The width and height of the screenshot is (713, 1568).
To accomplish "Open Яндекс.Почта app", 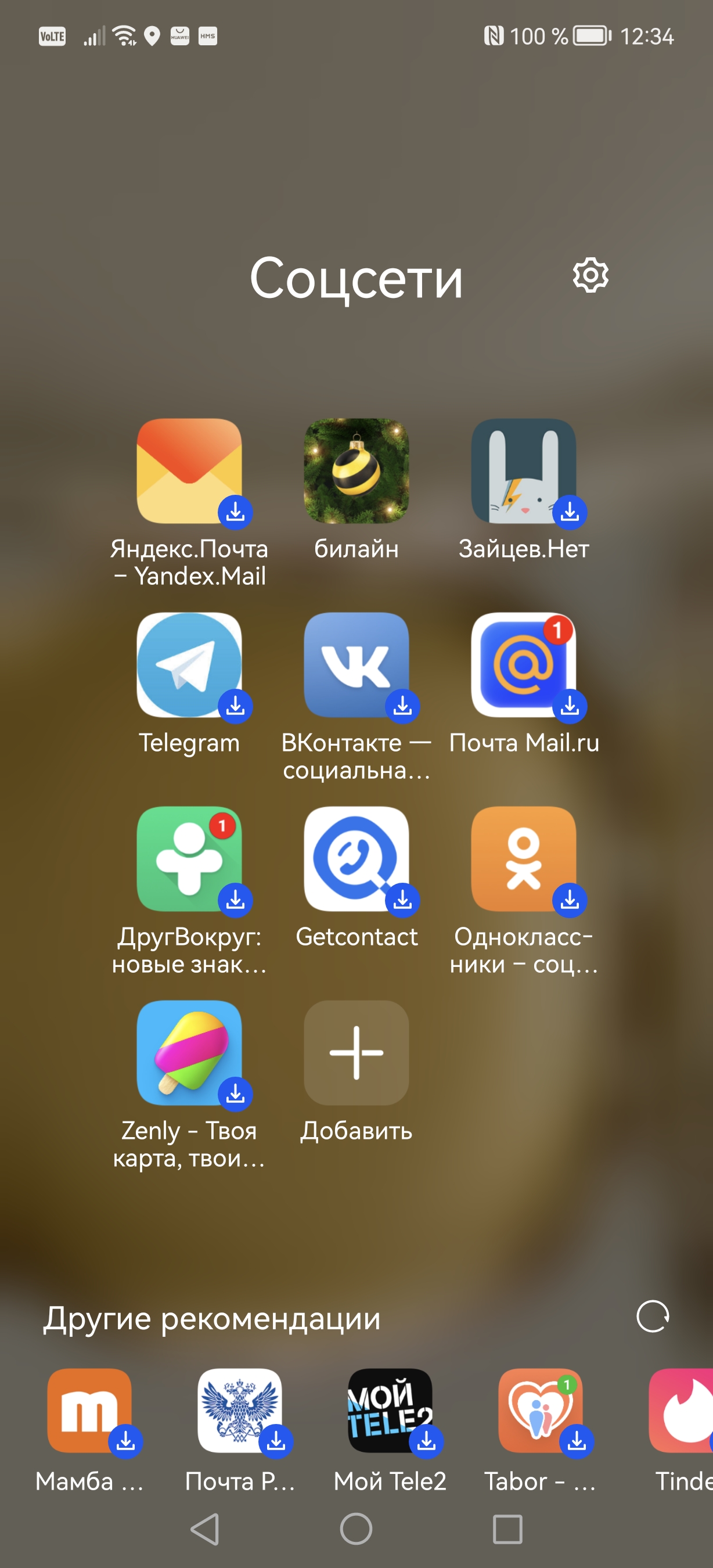I will pos(189,470).
